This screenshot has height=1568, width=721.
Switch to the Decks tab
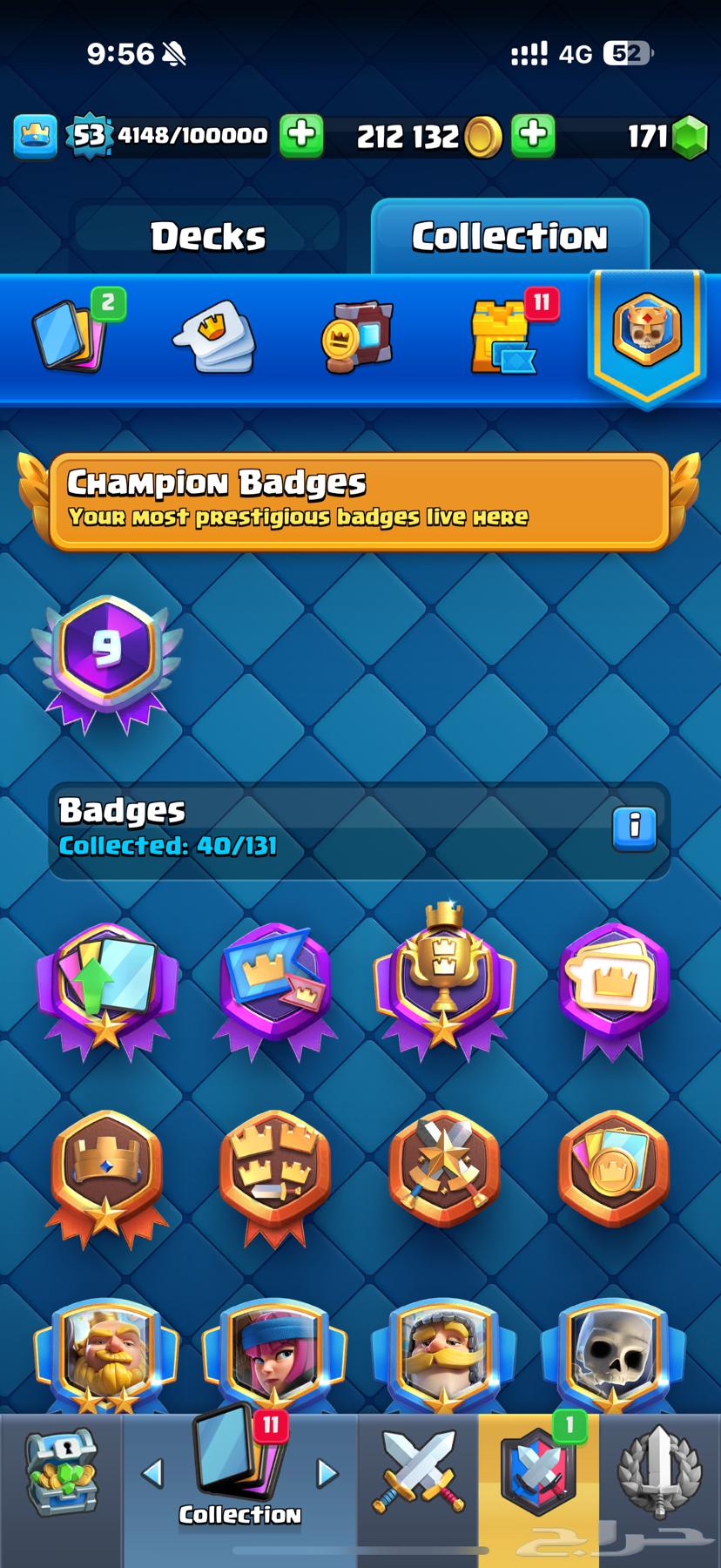207,233
